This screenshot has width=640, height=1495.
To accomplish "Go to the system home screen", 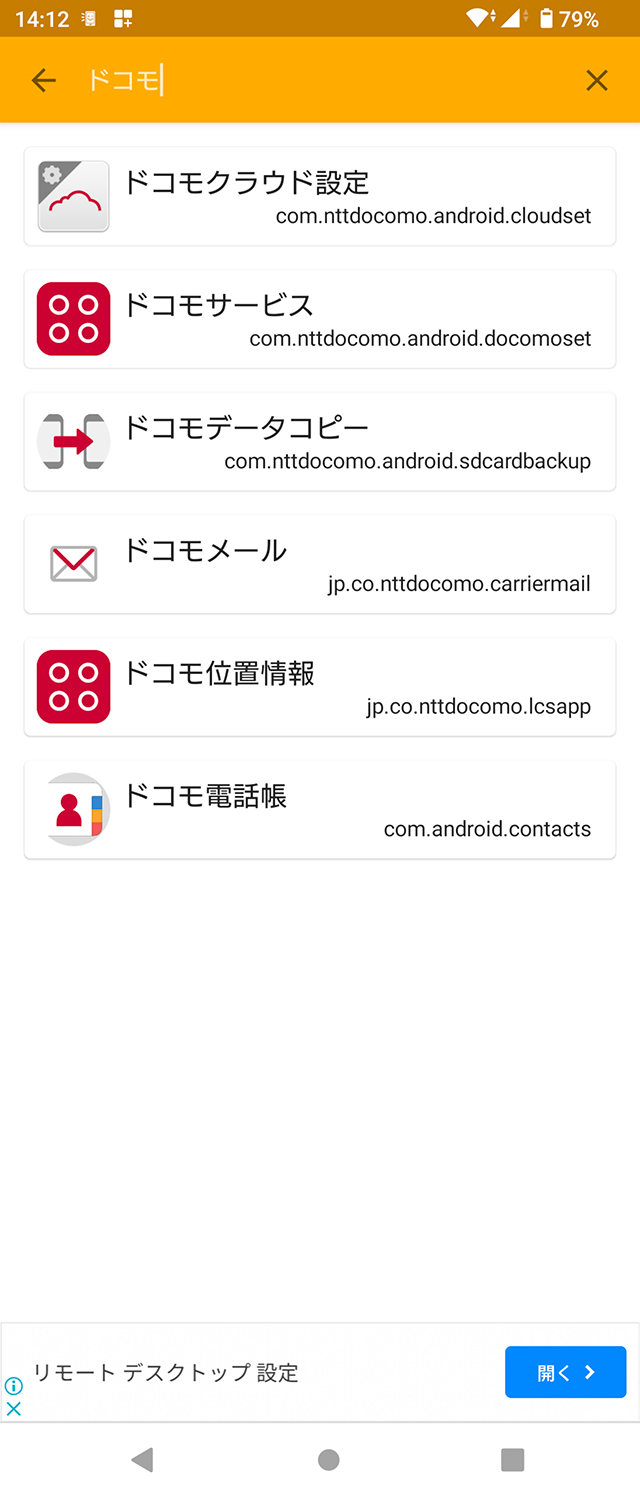I will click(x=328, y=1461).
